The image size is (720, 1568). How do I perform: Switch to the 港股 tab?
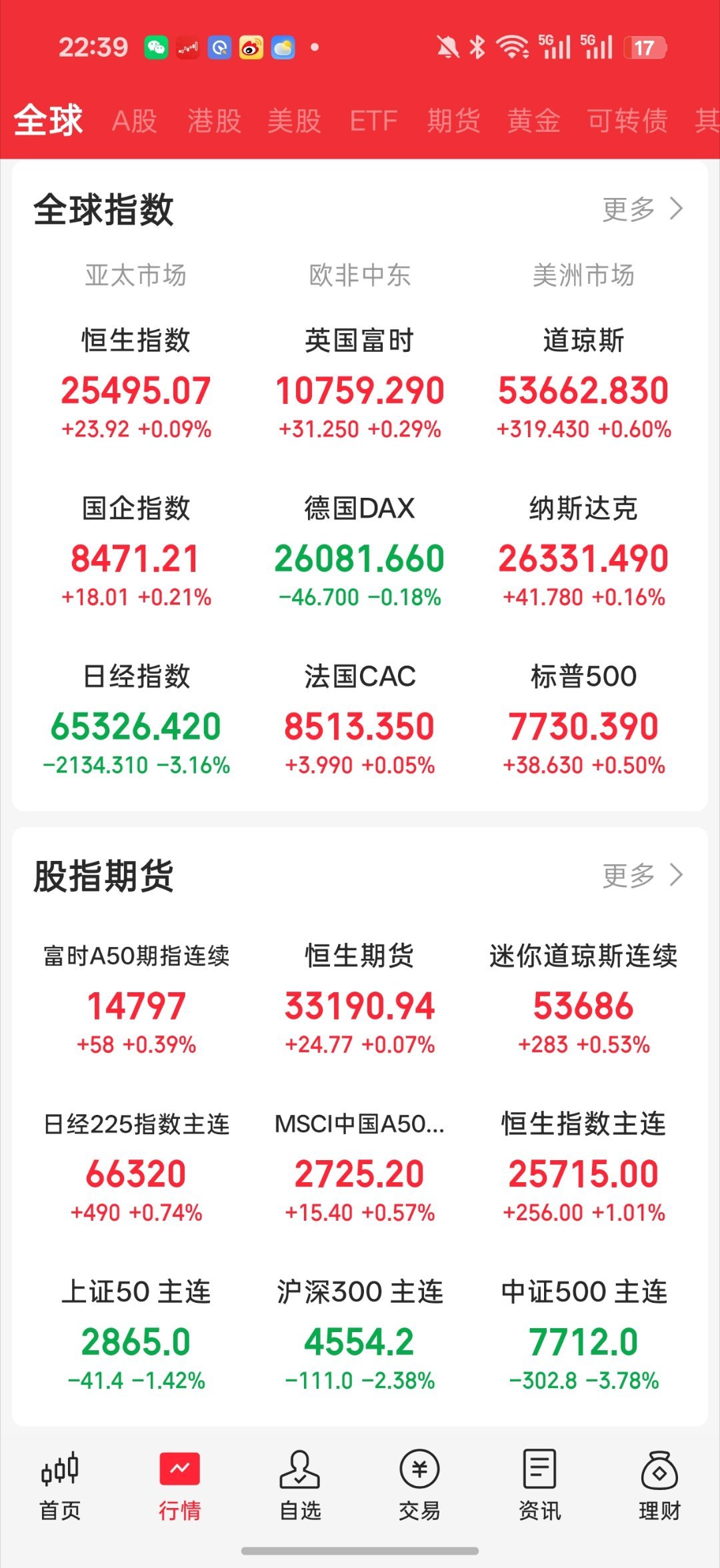tap(214, 121)
